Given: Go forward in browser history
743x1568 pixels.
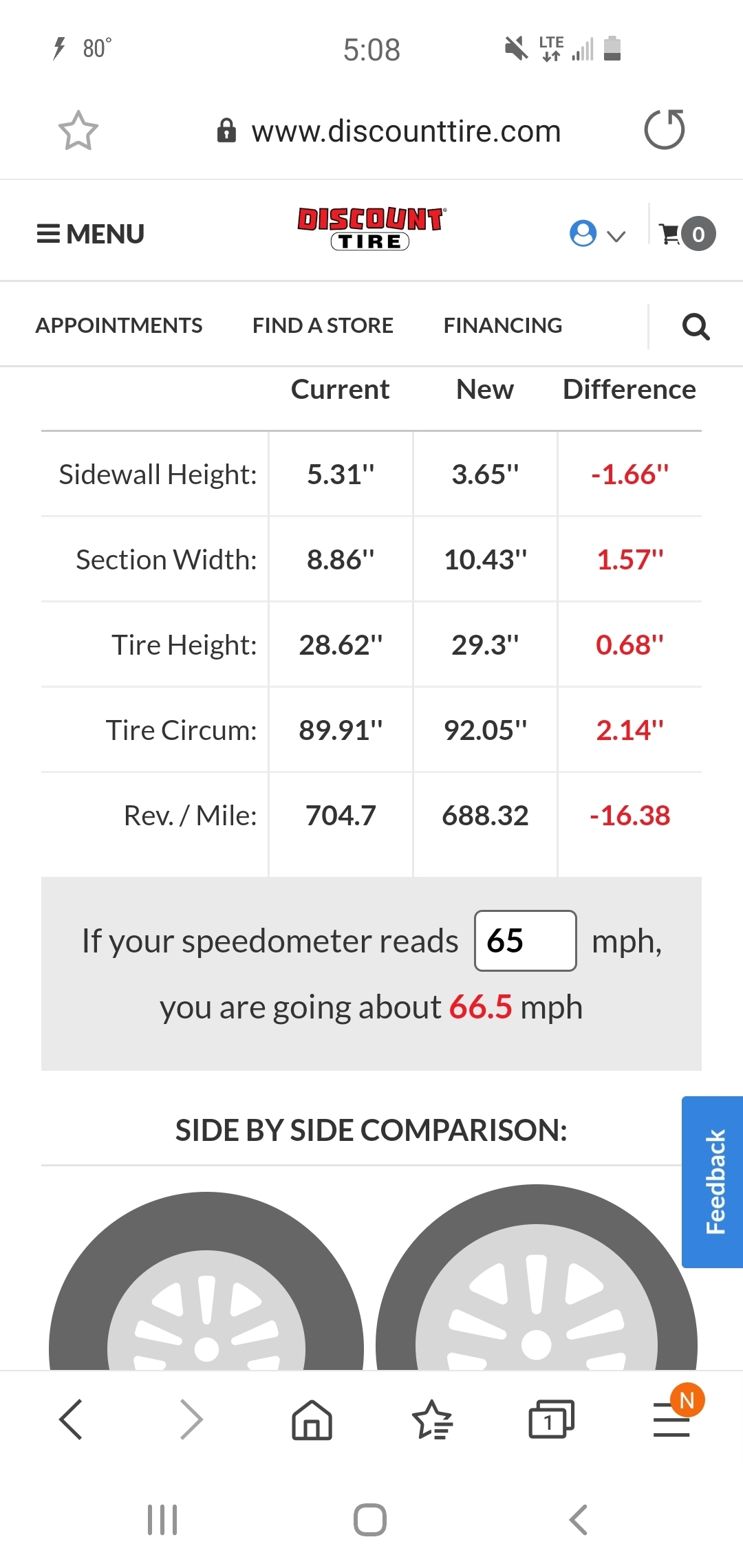Looking at the screenshot, I should pyautogui.click(x=191, y=1419).
